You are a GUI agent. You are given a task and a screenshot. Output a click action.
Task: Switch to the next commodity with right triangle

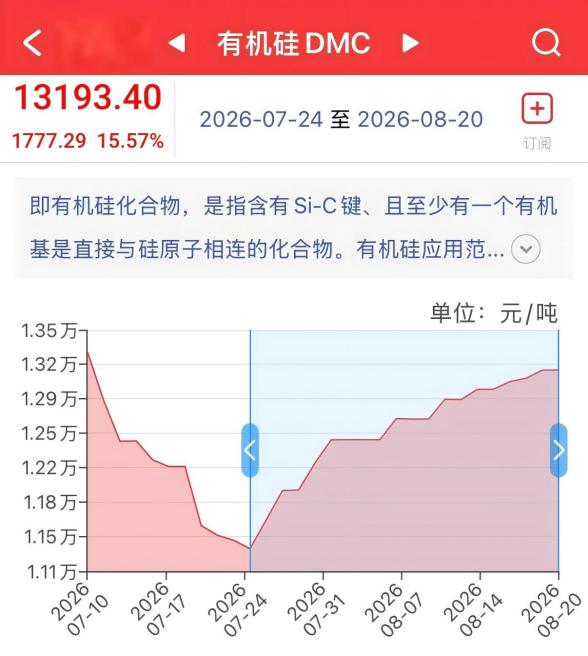pyautogui.click(x=411, y=43)
